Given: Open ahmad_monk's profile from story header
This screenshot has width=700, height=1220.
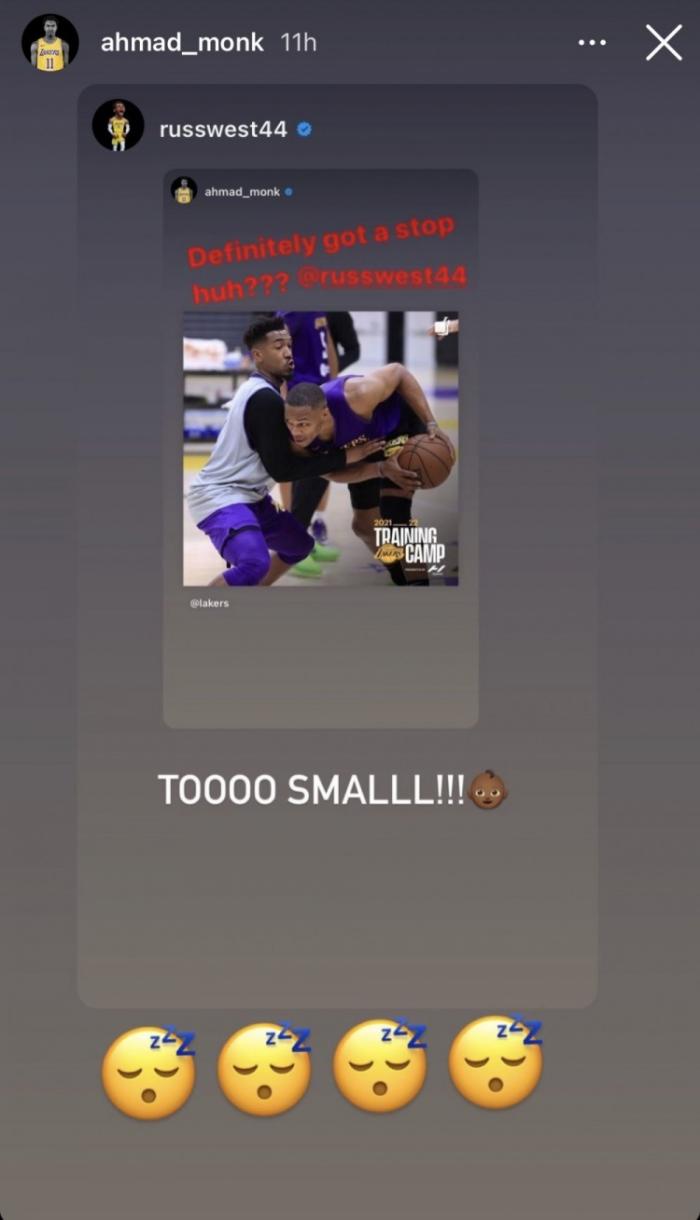Looking at the screenshot, I should [x=182, y=43].
